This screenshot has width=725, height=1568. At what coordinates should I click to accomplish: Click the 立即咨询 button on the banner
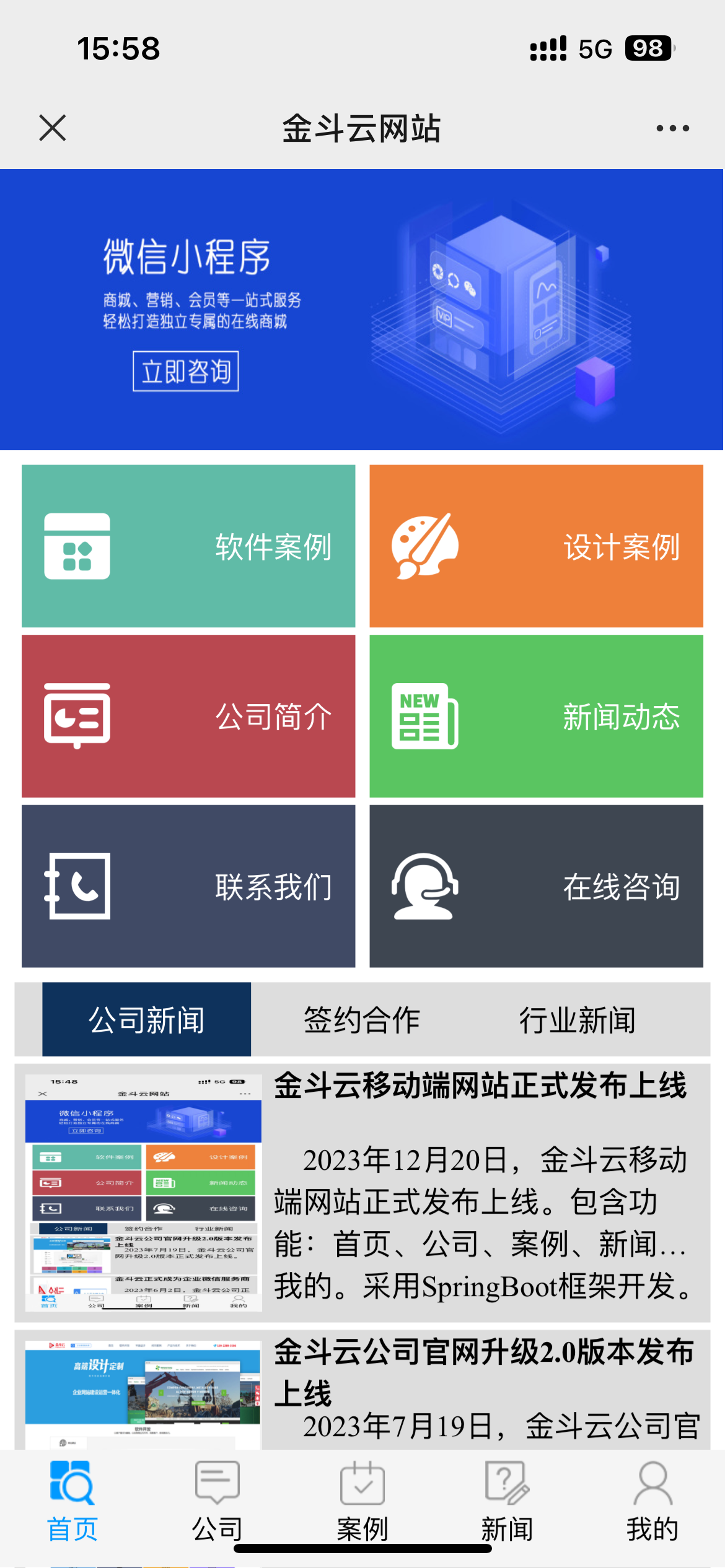tap(186, 372)
